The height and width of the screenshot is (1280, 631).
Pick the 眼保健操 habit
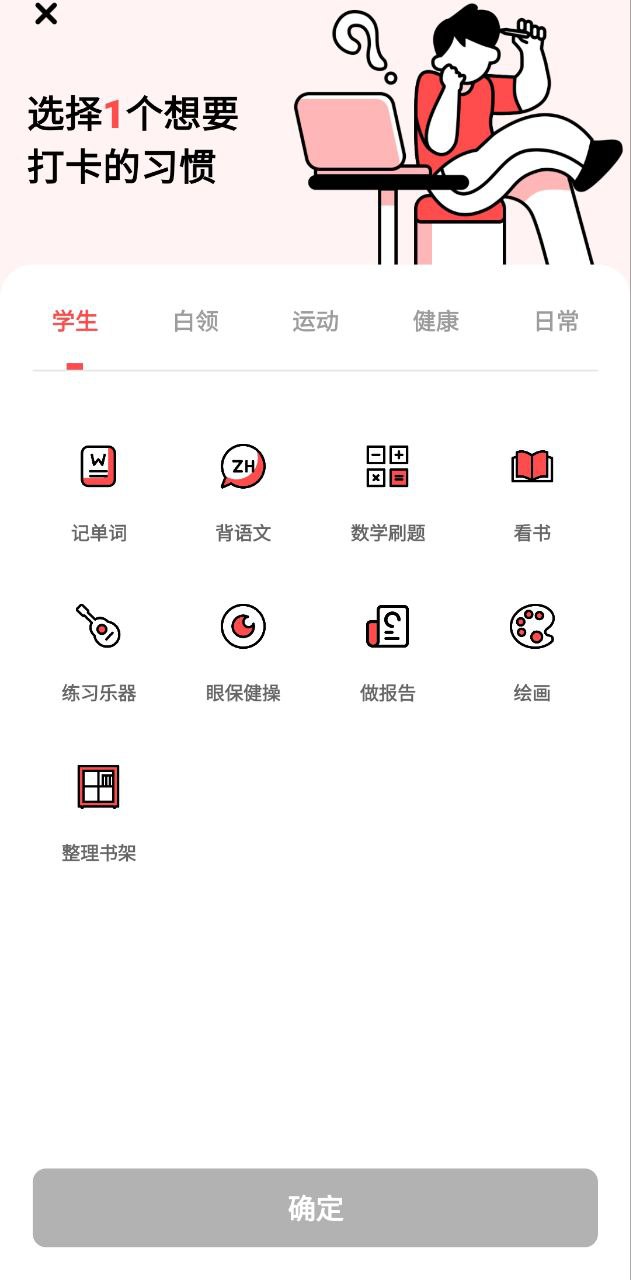click(243, 652)
